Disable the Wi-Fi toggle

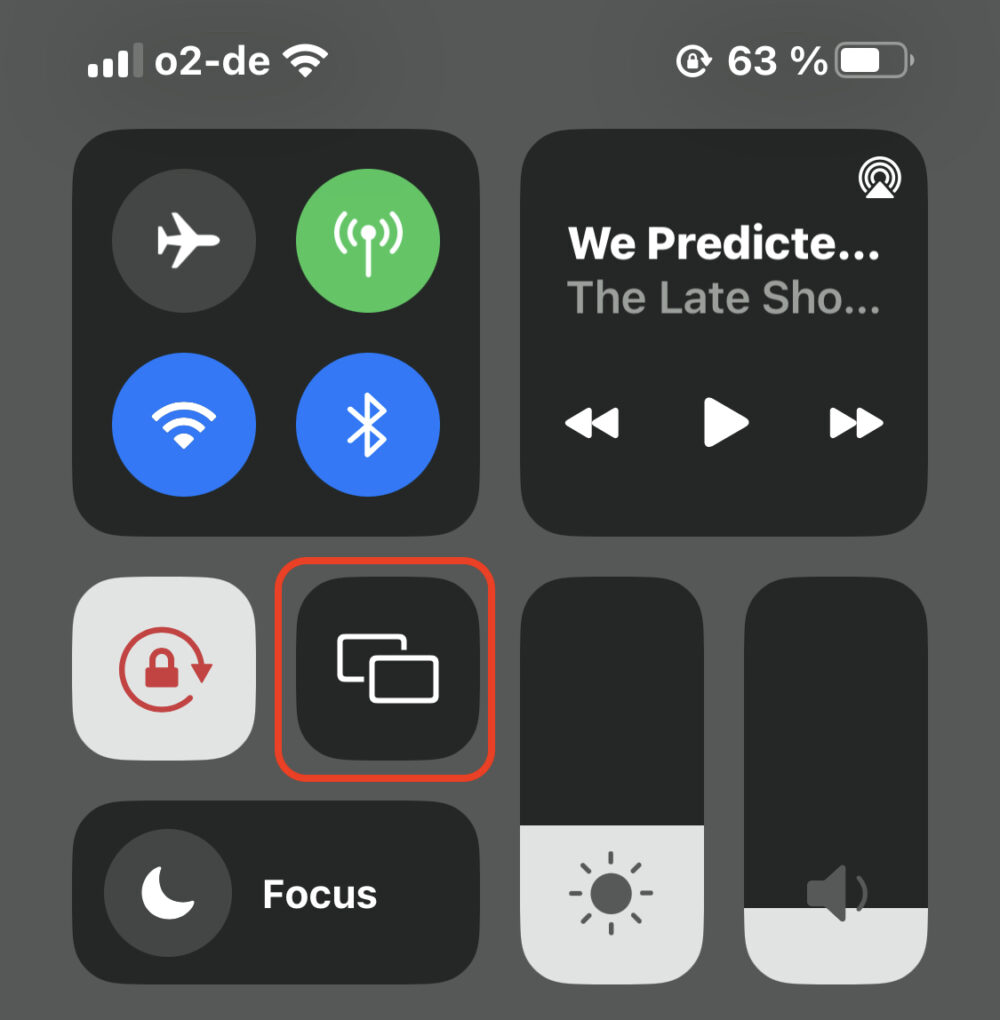pyautogui.click(x=184, y=424)
